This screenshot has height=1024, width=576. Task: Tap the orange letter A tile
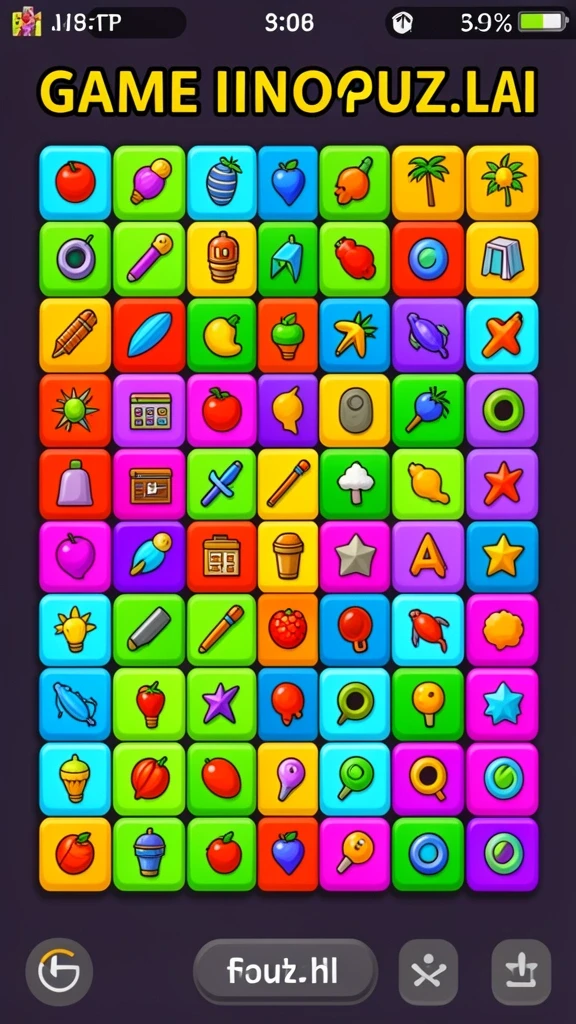428,556
